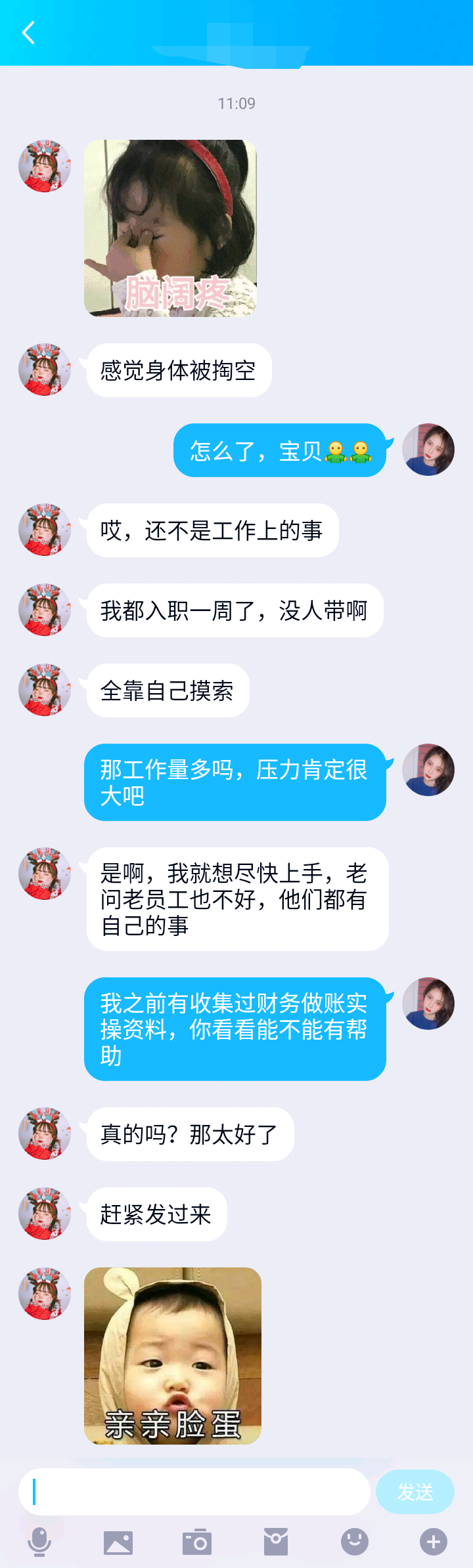Expand more options with the plus icon
The height and width of the screenshot is (1568, 473).
(x=434, y=1542)
